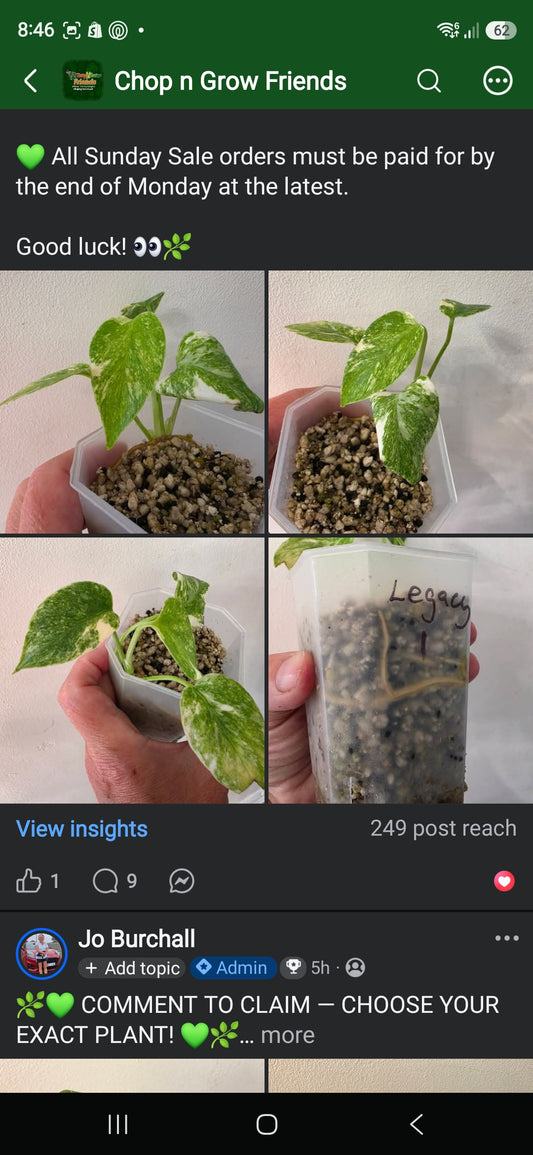Image resolution: width=533 pixels, height=1155 pixels.
Task: Open the system recent apps view
Action: tap(118, 1124)
